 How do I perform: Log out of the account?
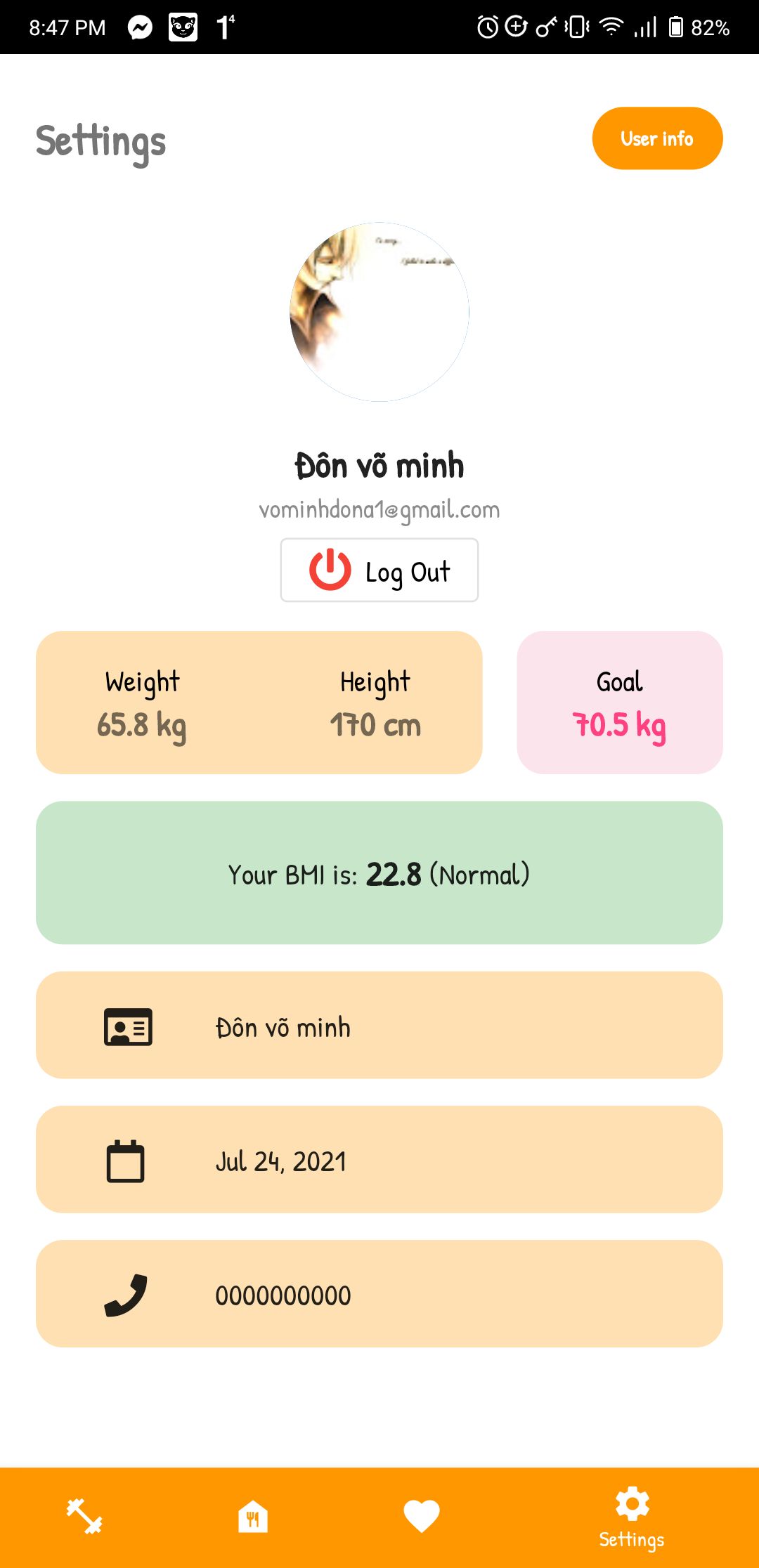[379, 570]
